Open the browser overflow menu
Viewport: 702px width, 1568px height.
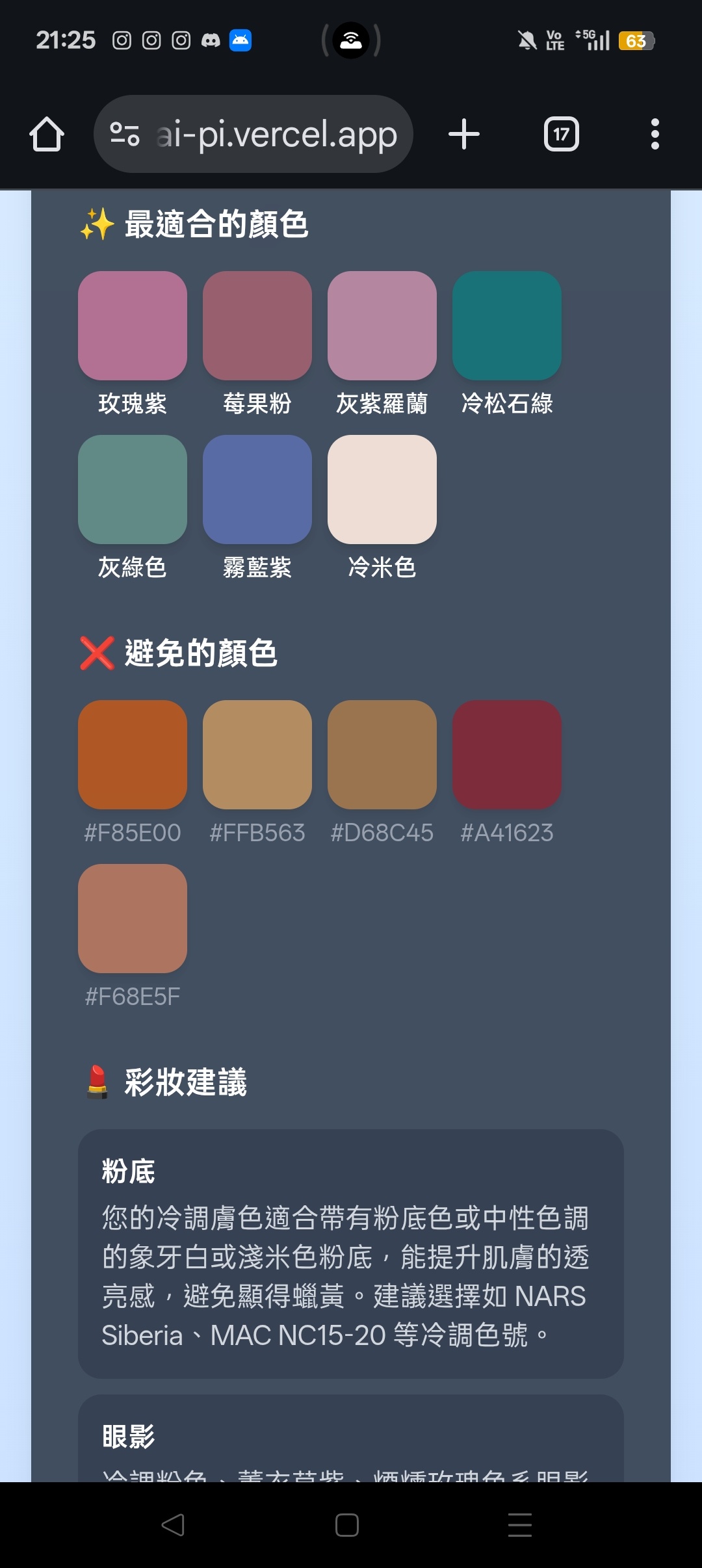(655, 135)
